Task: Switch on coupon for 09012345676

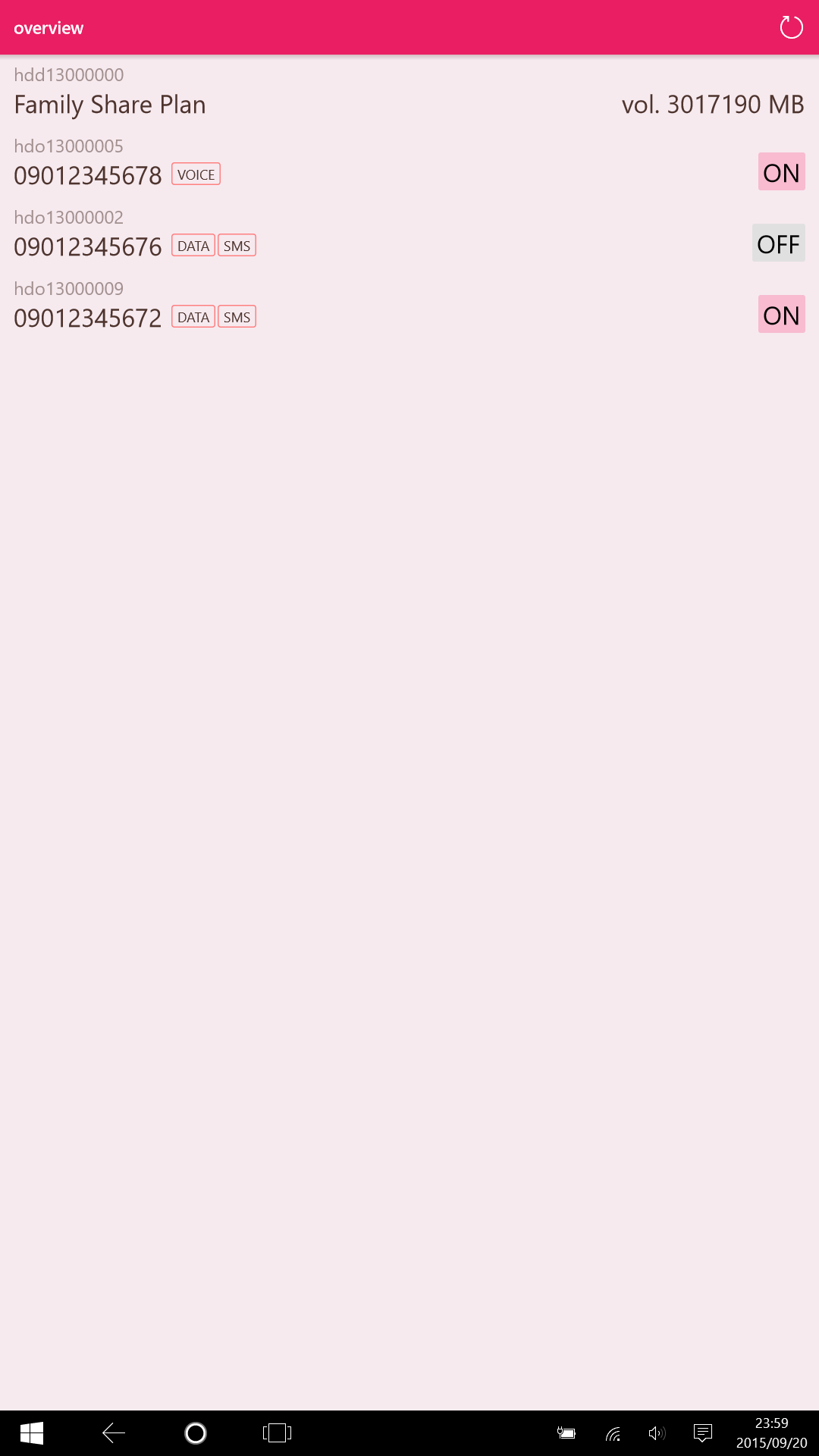Action: [x=778, y=243]
